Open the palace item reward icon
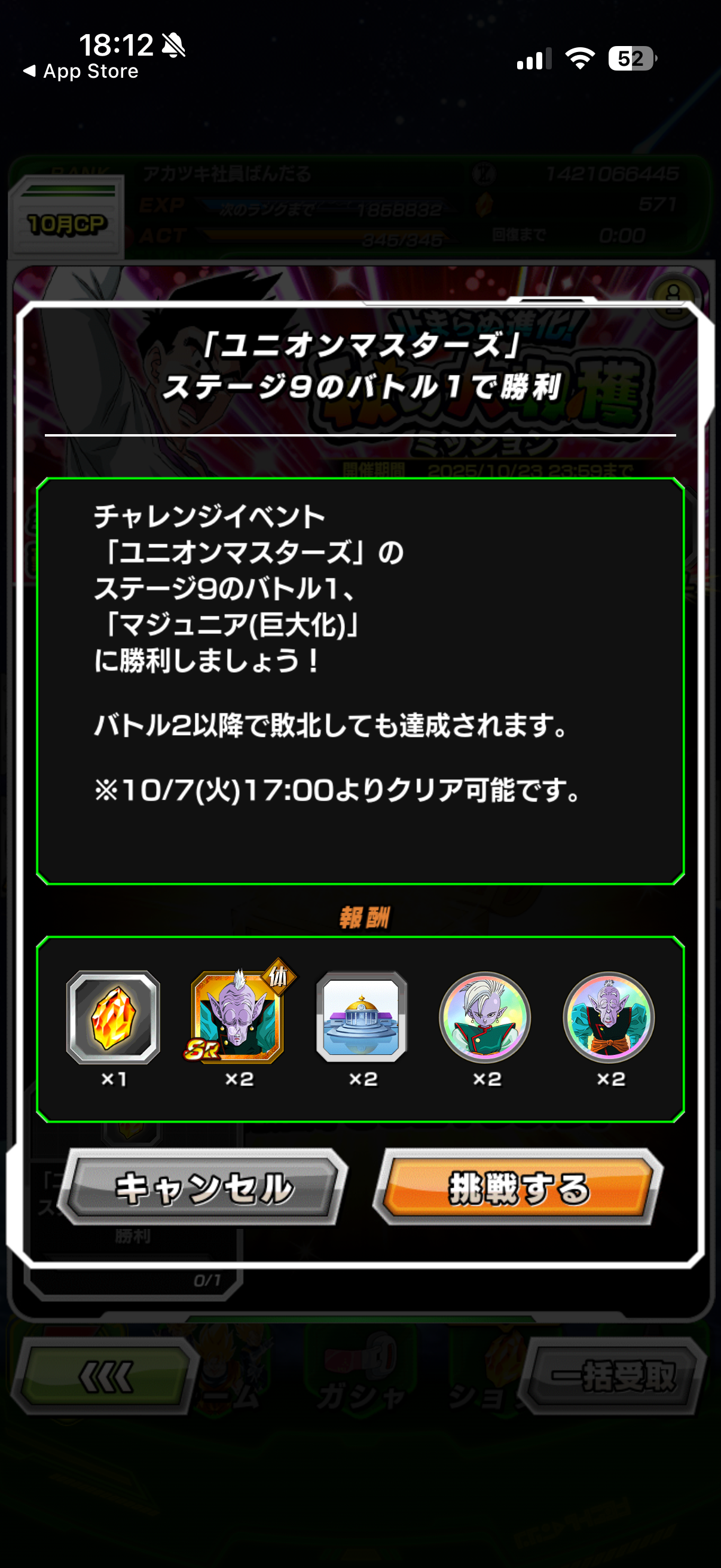 click(x=362, y=1017)
